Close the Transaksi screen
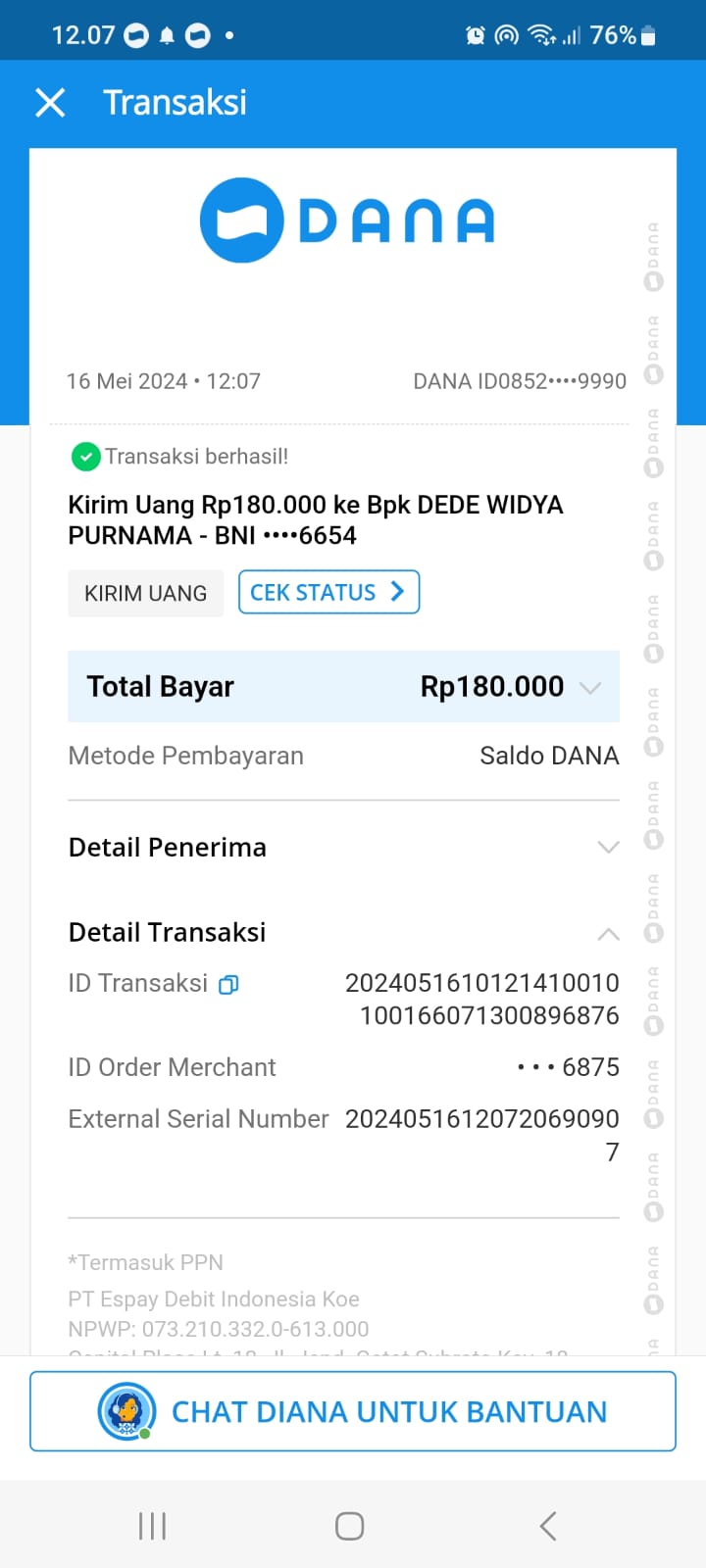706x1568 pixels. coord(50,102)
